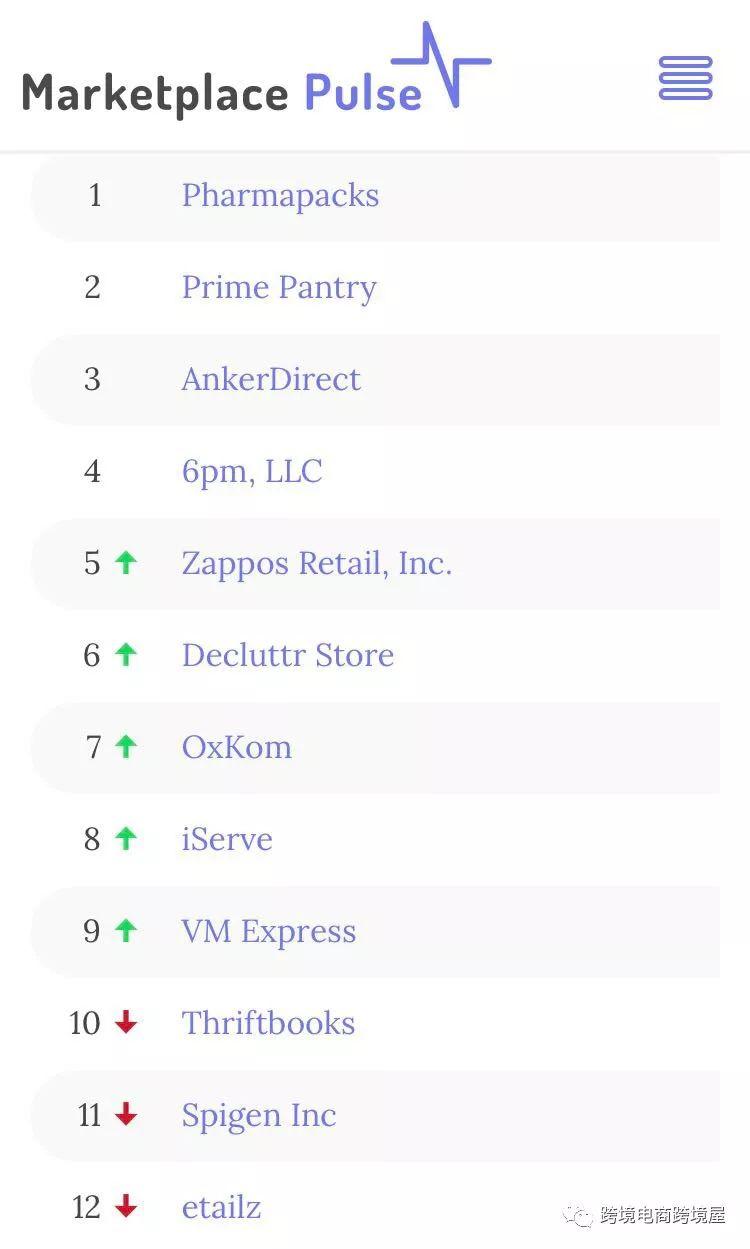
Task: Open the OxKom seller link
Action: point(237,747)
